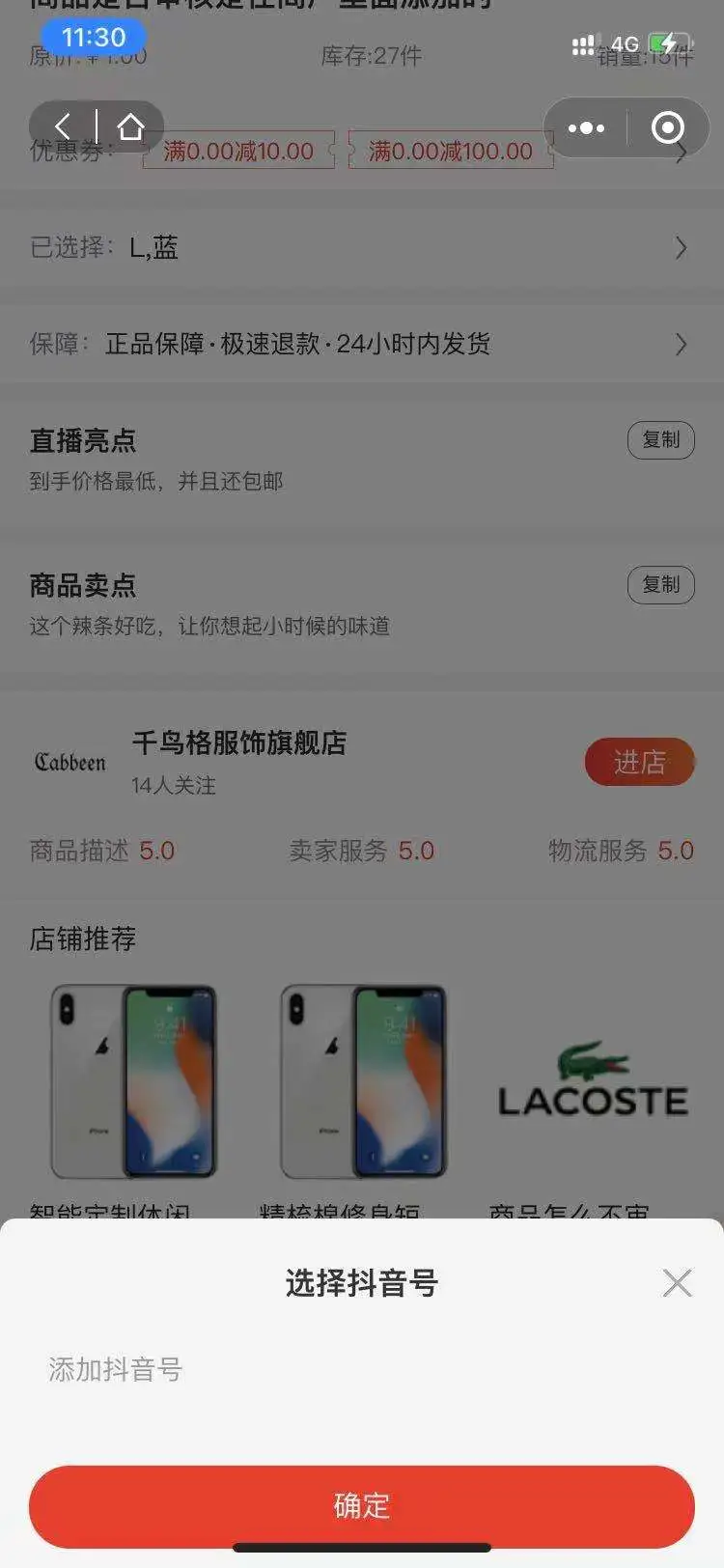The image size is (724, 1568).
Task: Select the 满0.00减100.00 coupon
Action: point(450,152)
